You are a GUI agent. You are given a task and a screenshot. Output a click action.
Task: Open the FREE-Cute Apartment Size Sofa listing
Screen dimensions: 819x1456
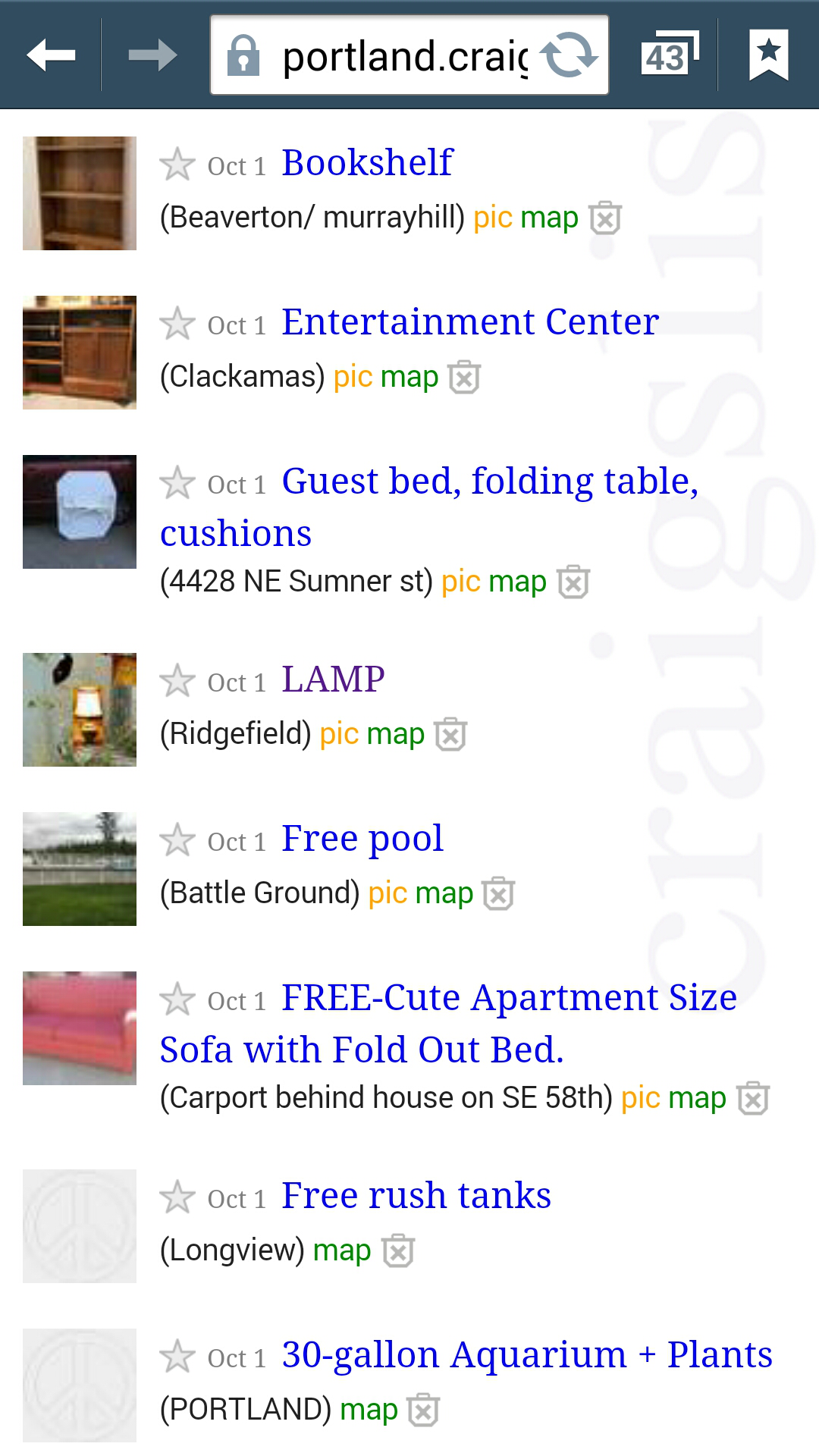tap(508, 998)
